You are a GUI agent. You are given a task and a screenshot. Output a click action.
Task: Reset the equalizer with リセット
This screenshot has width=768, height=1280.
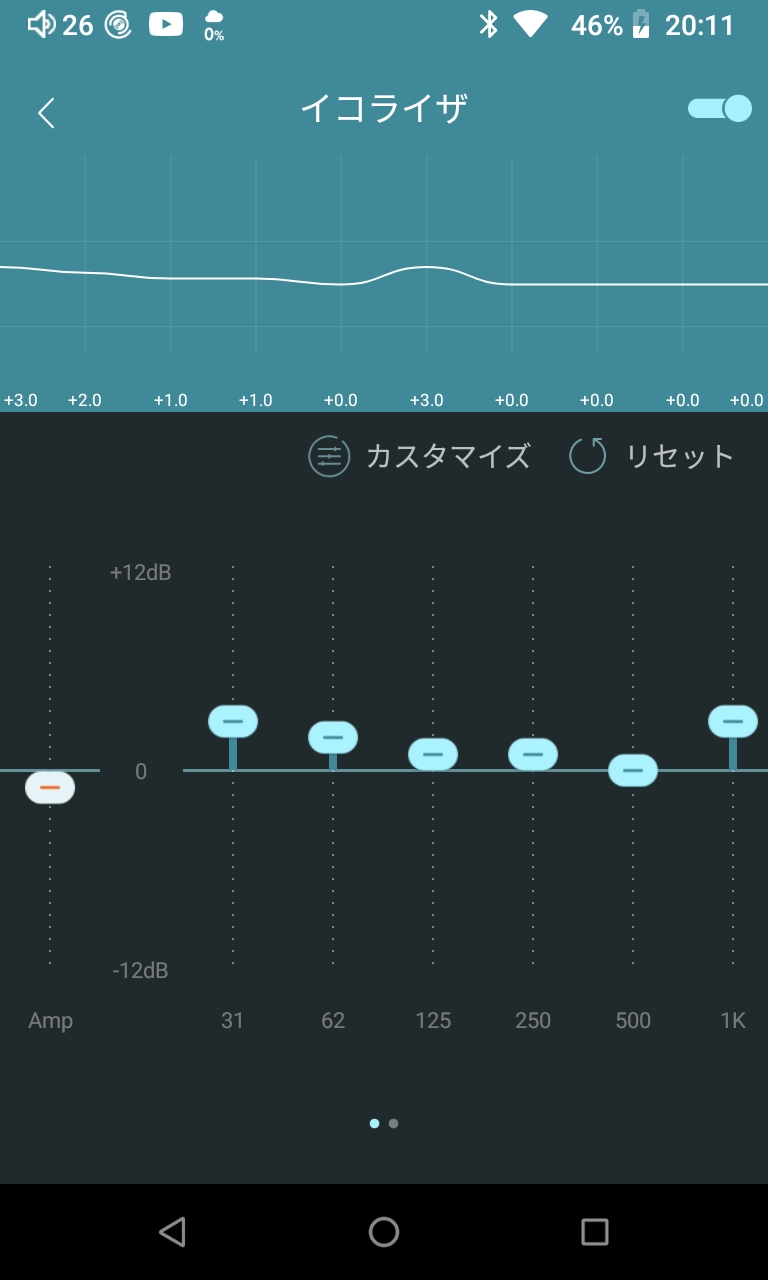pos(652,457)
